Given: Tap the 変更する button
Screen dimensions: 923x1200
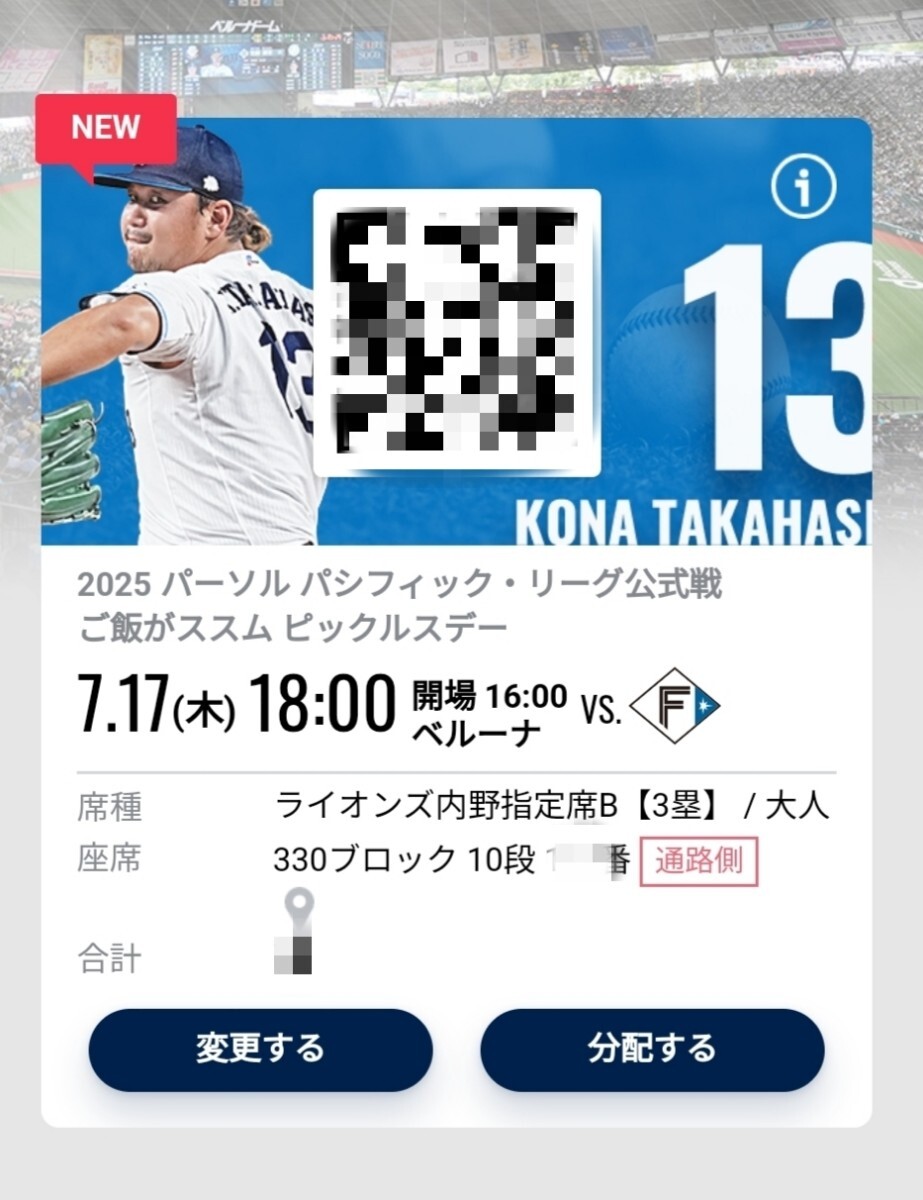Looking at the screenshot, I should 260,1049.
